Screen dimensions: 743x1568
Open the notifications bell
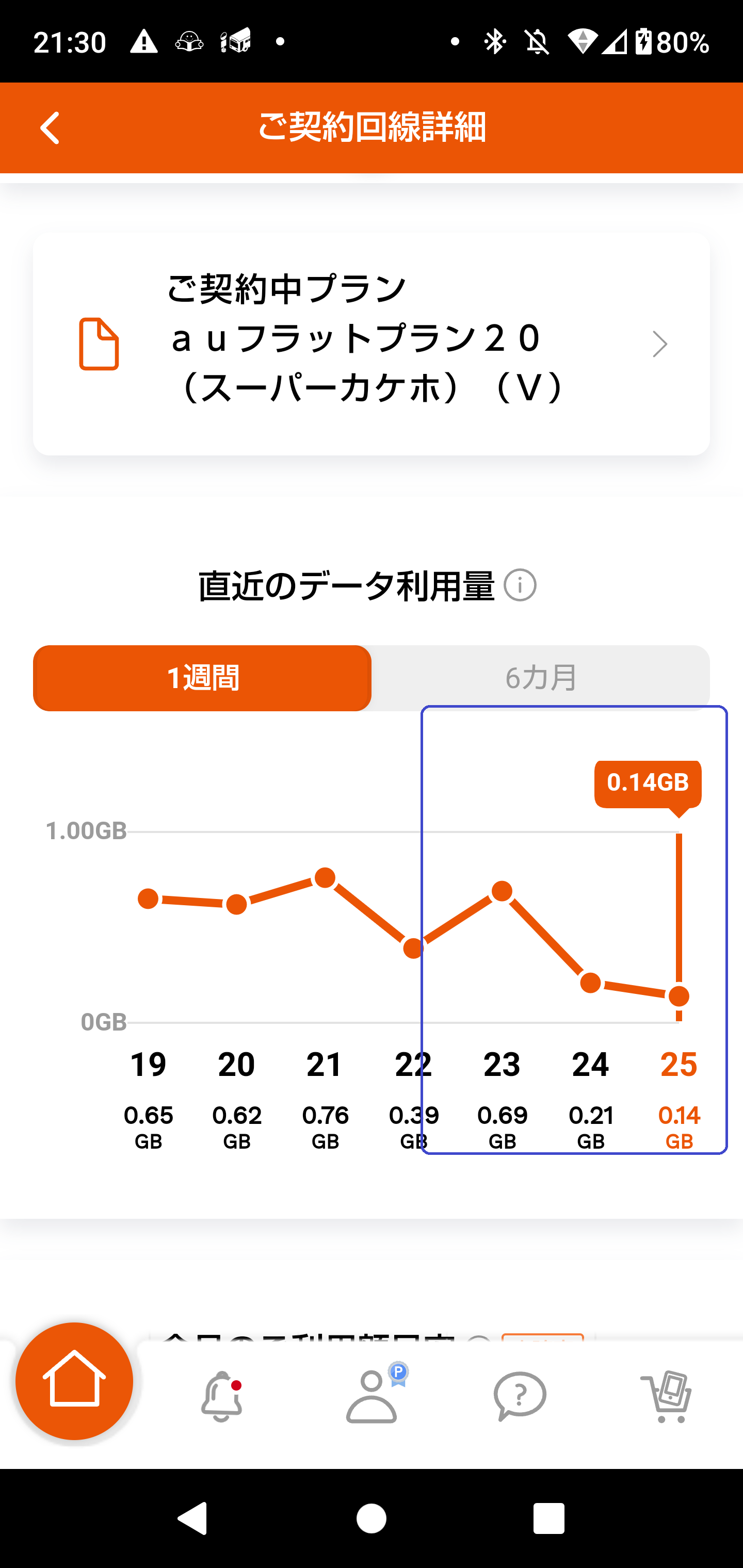(x=222, y=1396)
